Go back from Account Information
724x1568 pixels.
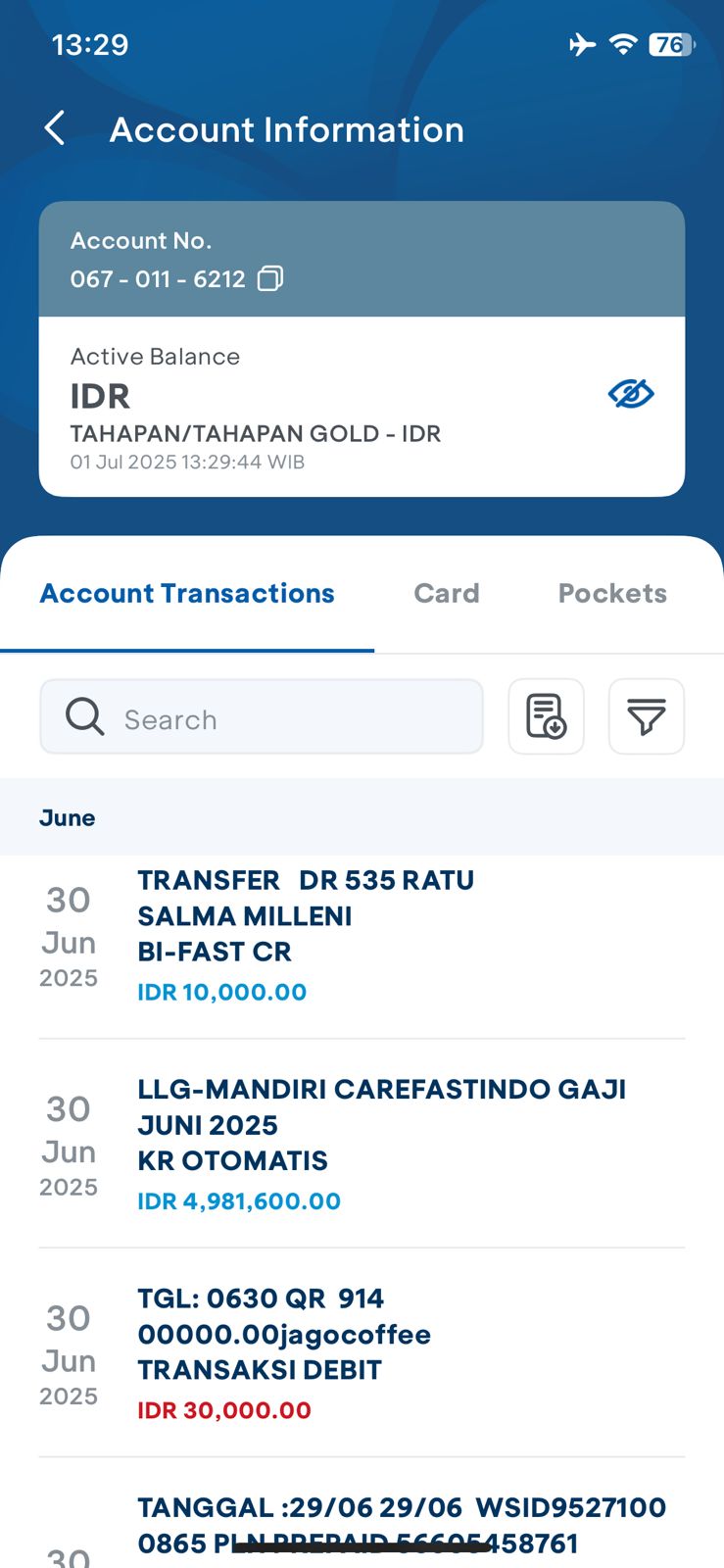click(x=55, y=128)
